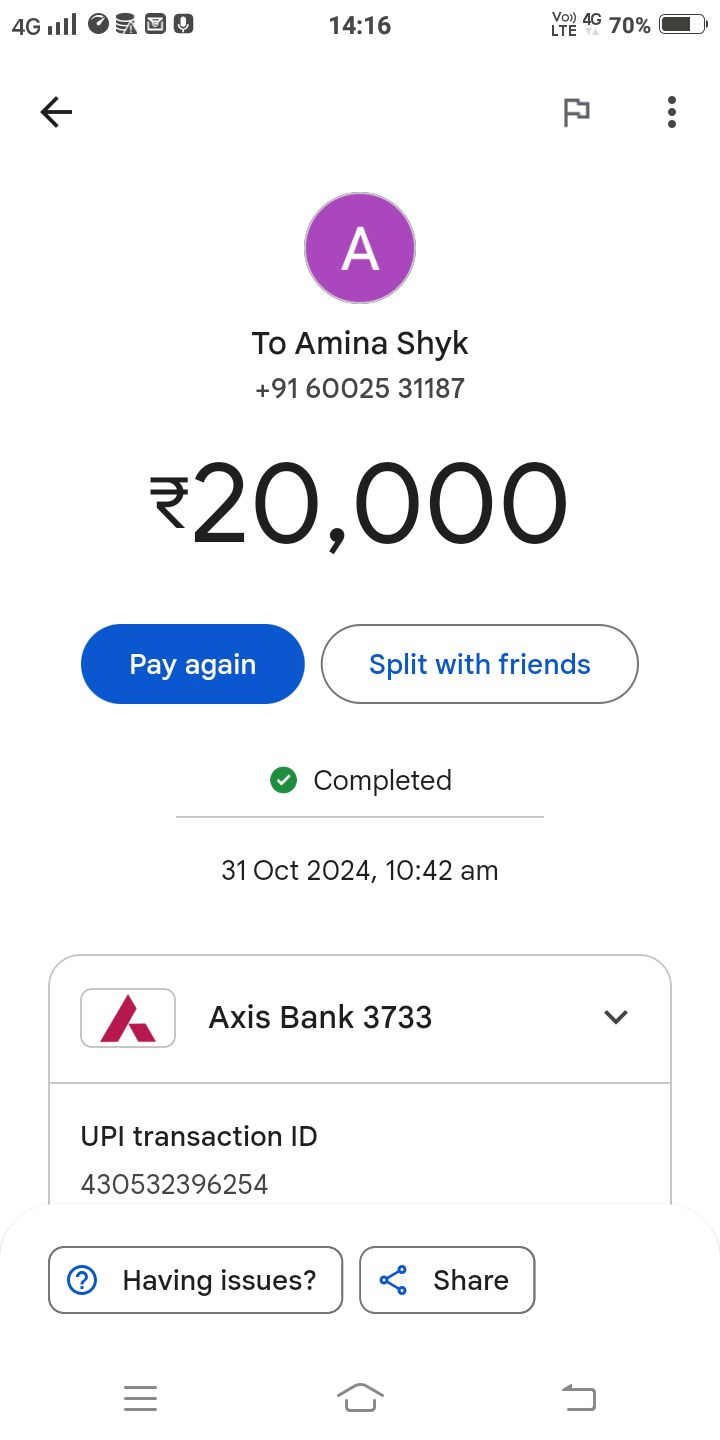Open Having issues? help

point(195,1280)
